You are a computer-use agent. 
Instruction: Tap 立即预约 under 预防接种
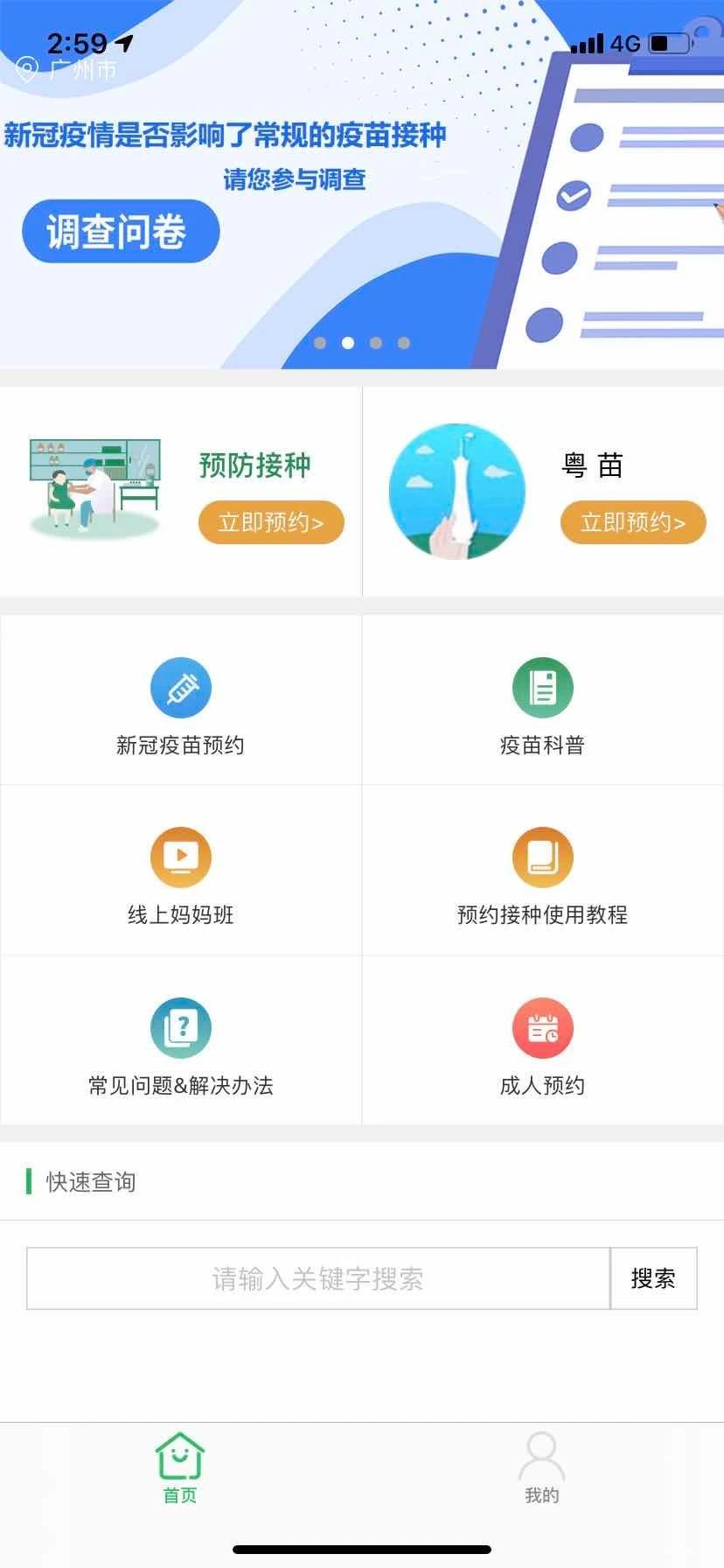271,522
